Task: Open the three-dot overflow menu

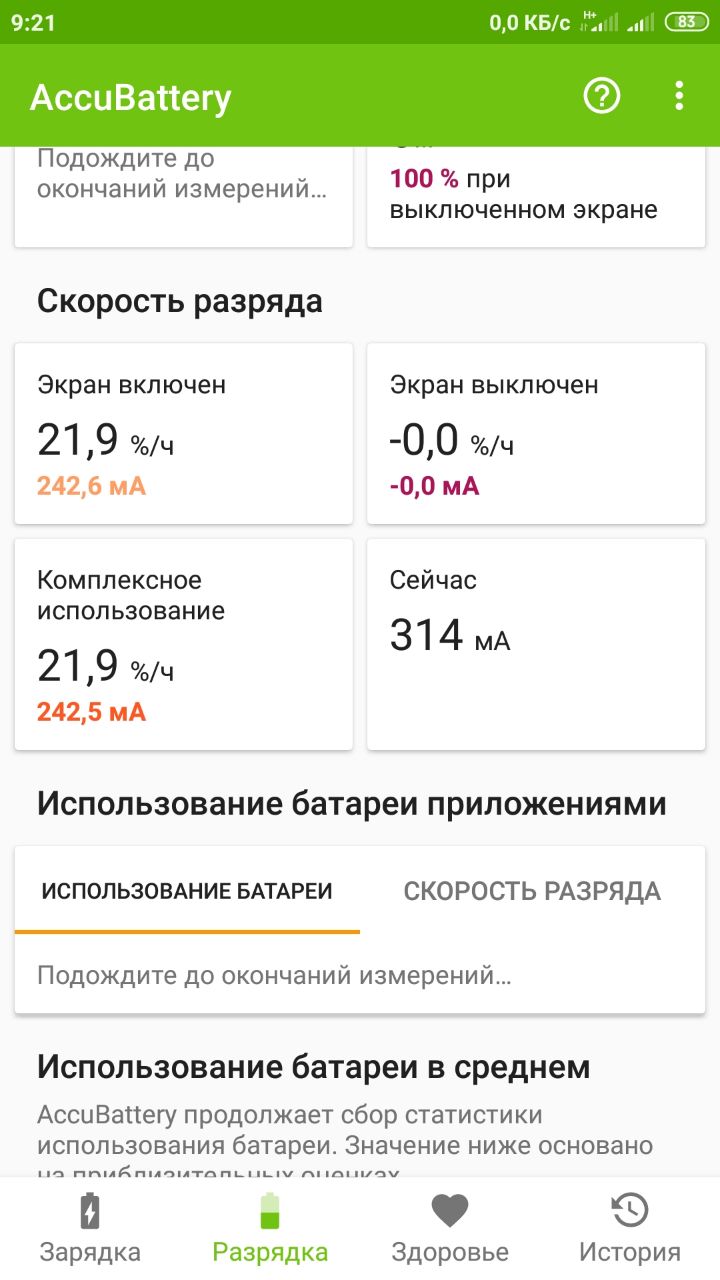Action: (x=679, y=96)
